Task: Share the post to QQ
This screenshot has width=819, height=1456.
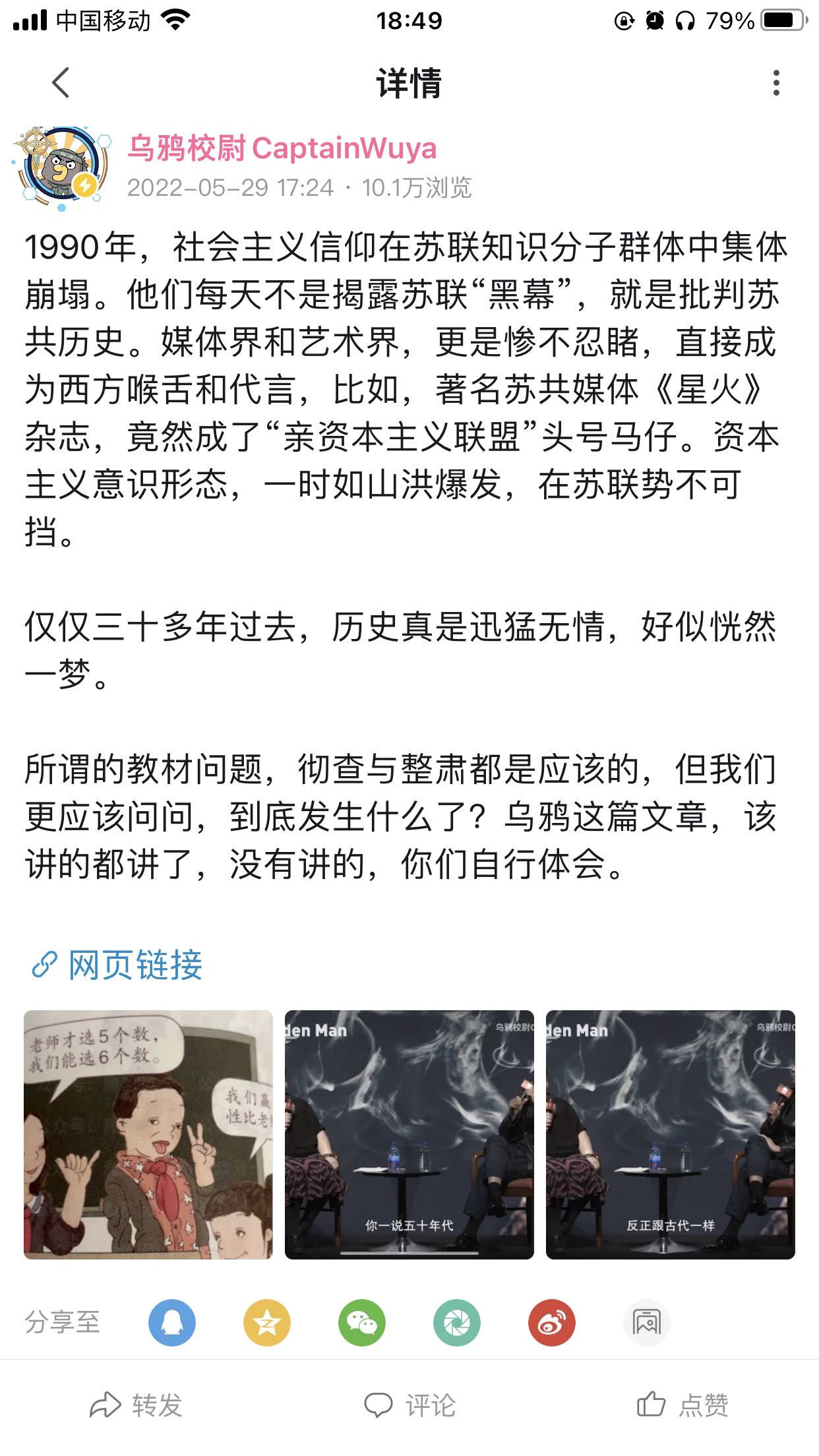Action: pyautogui.click(x=172, y=1322)
